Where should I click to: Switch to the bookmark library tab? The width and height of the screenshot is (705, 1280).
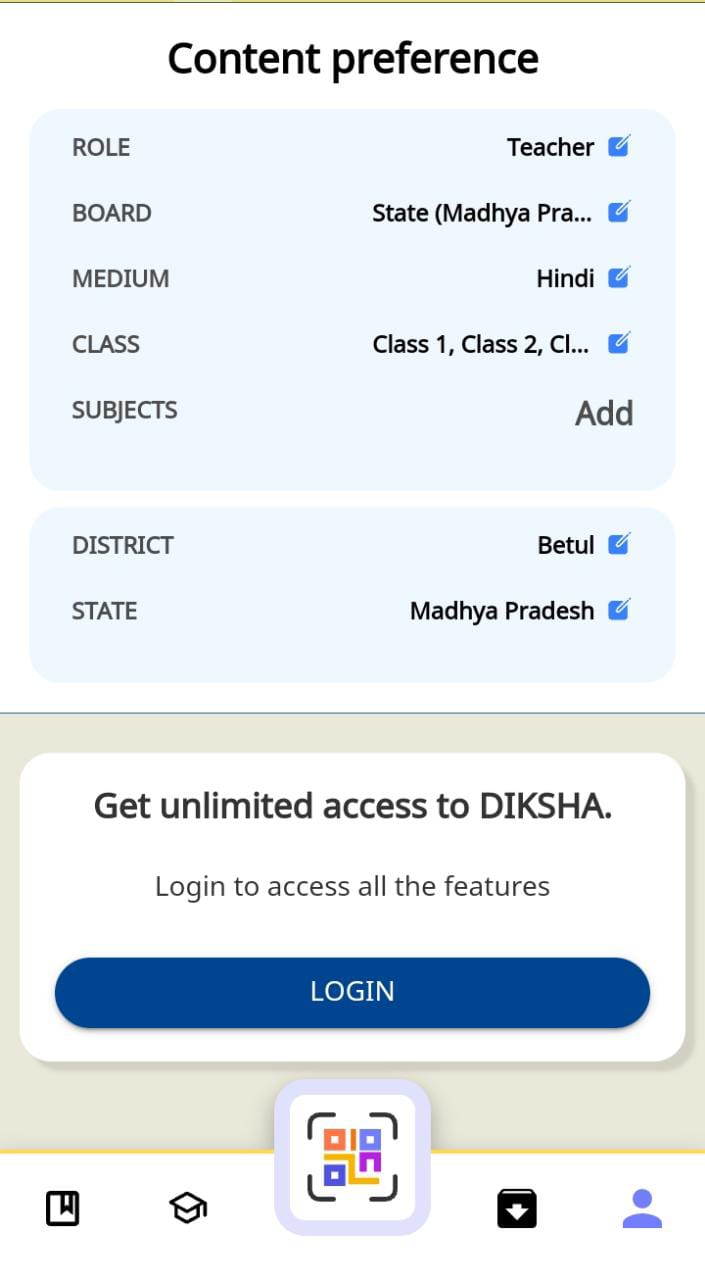tap(63, 1209)
